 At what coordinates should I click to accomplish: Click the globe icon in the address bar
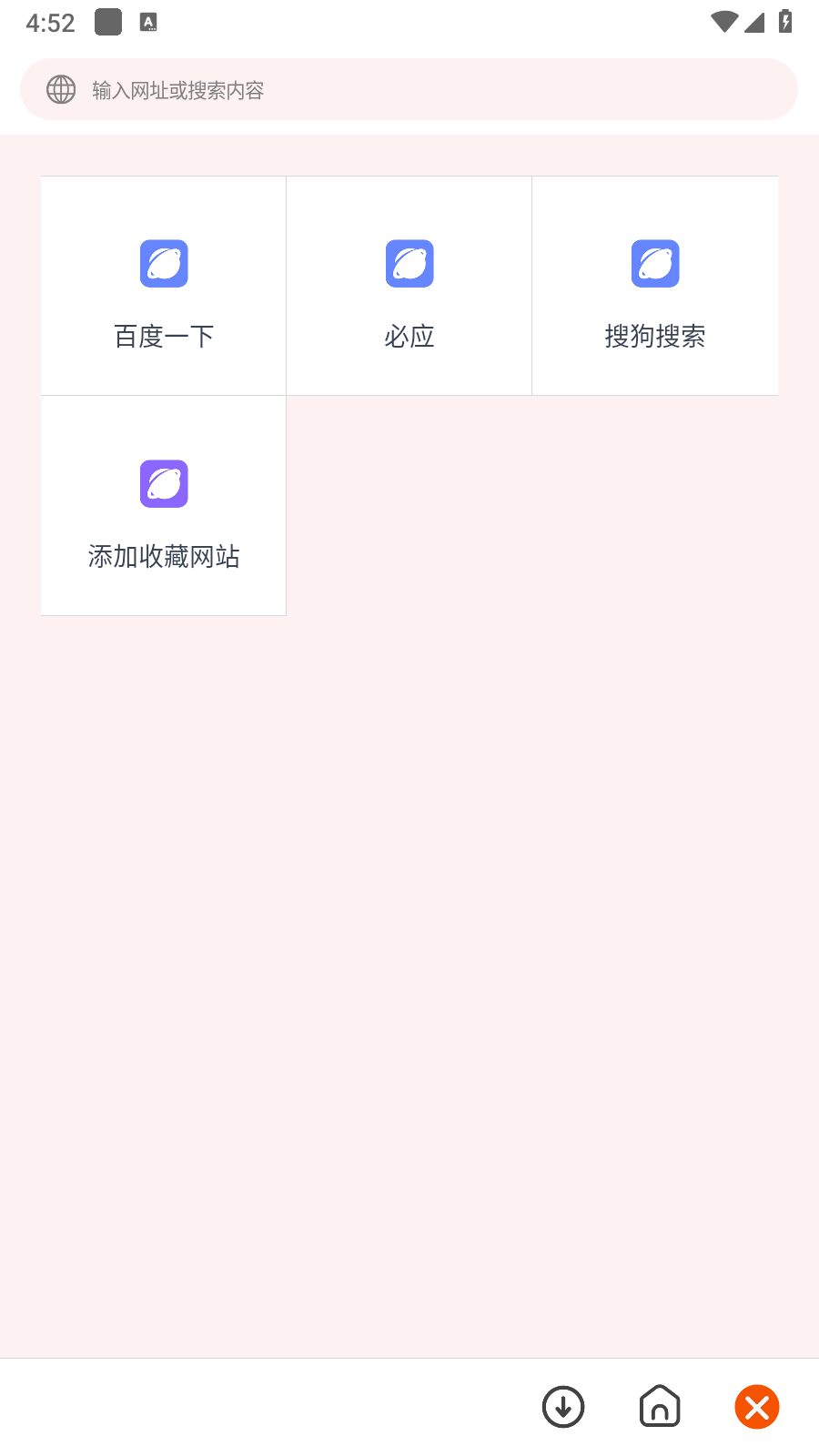61,89
